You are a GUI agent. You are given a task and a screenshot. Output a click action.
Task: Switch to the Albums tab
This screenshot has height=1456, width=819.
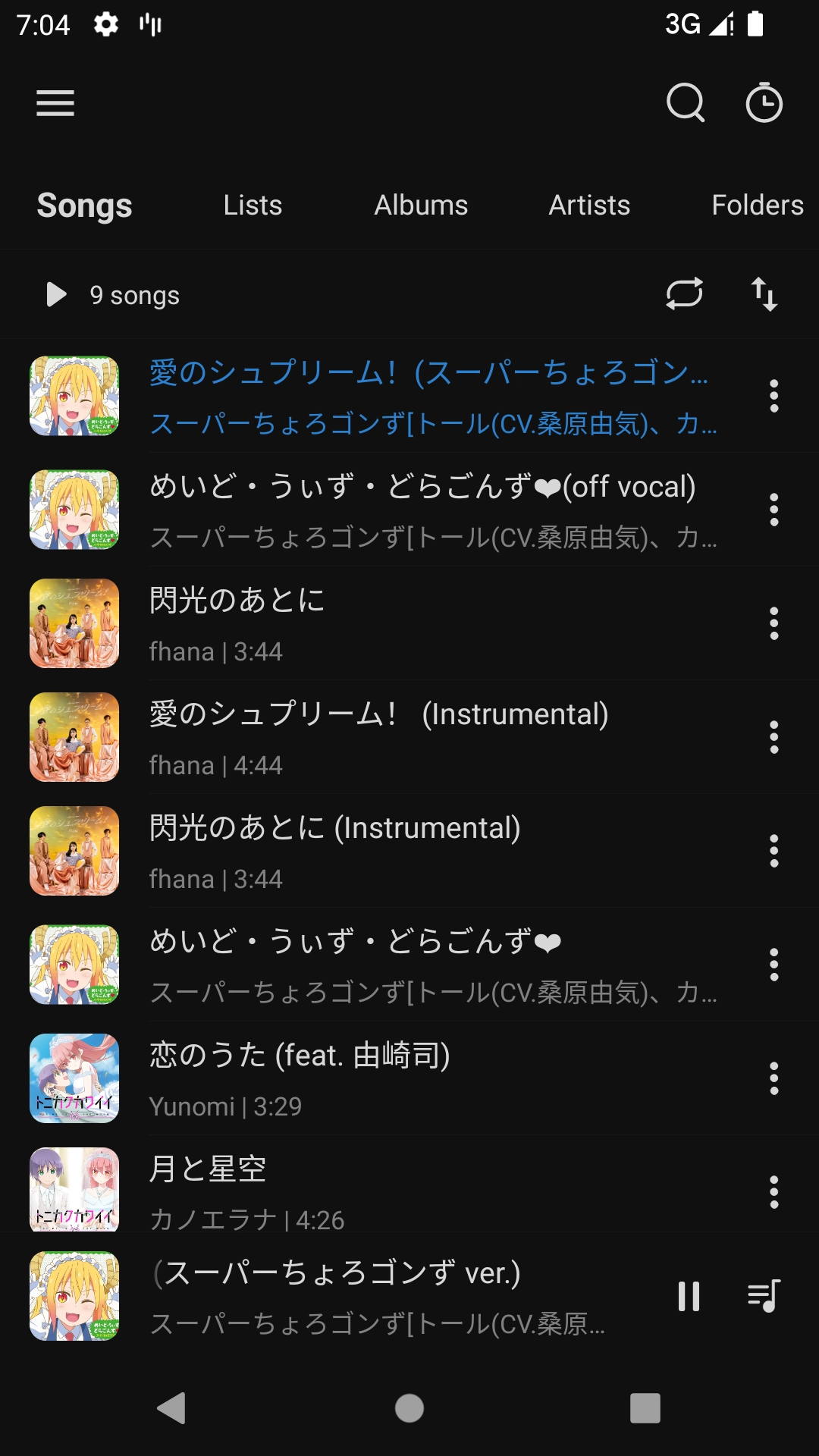421,205
